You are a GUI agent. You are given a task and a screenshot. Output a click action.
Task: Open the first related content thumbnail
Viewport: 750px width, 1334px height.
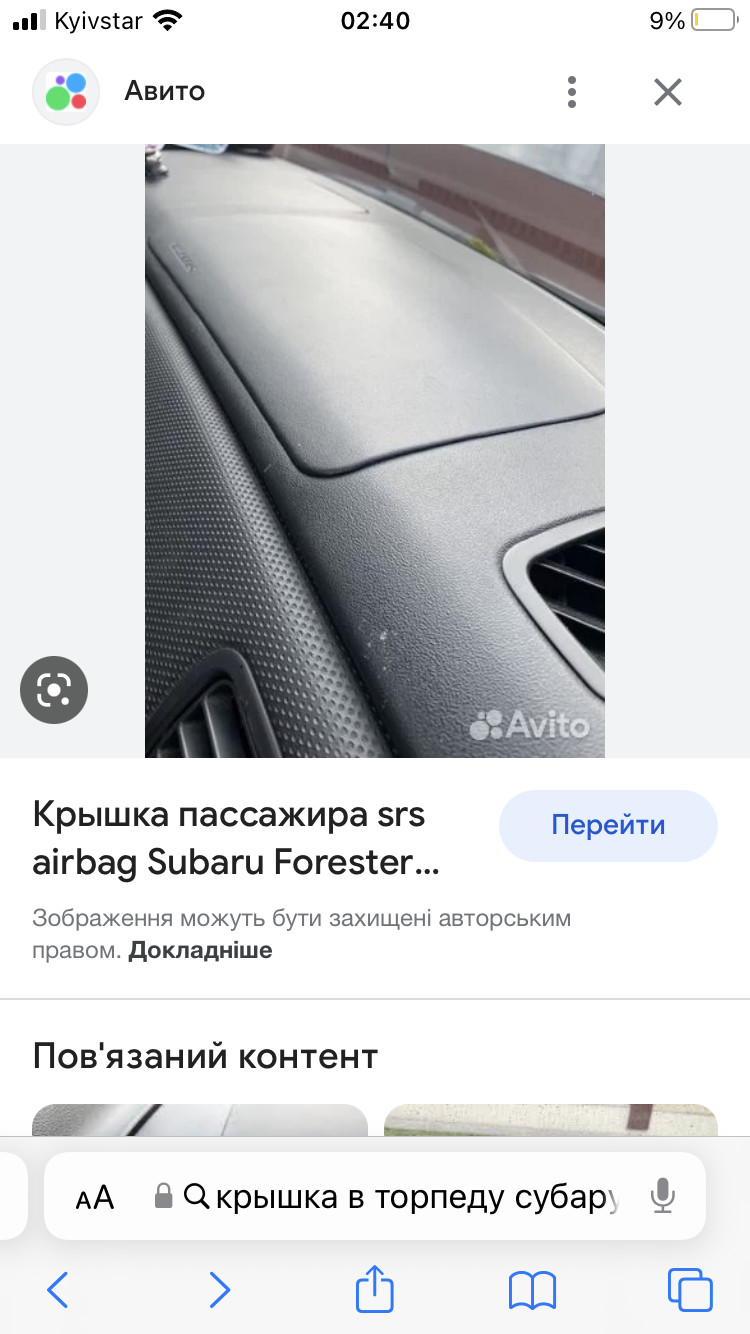(200, 1120)
